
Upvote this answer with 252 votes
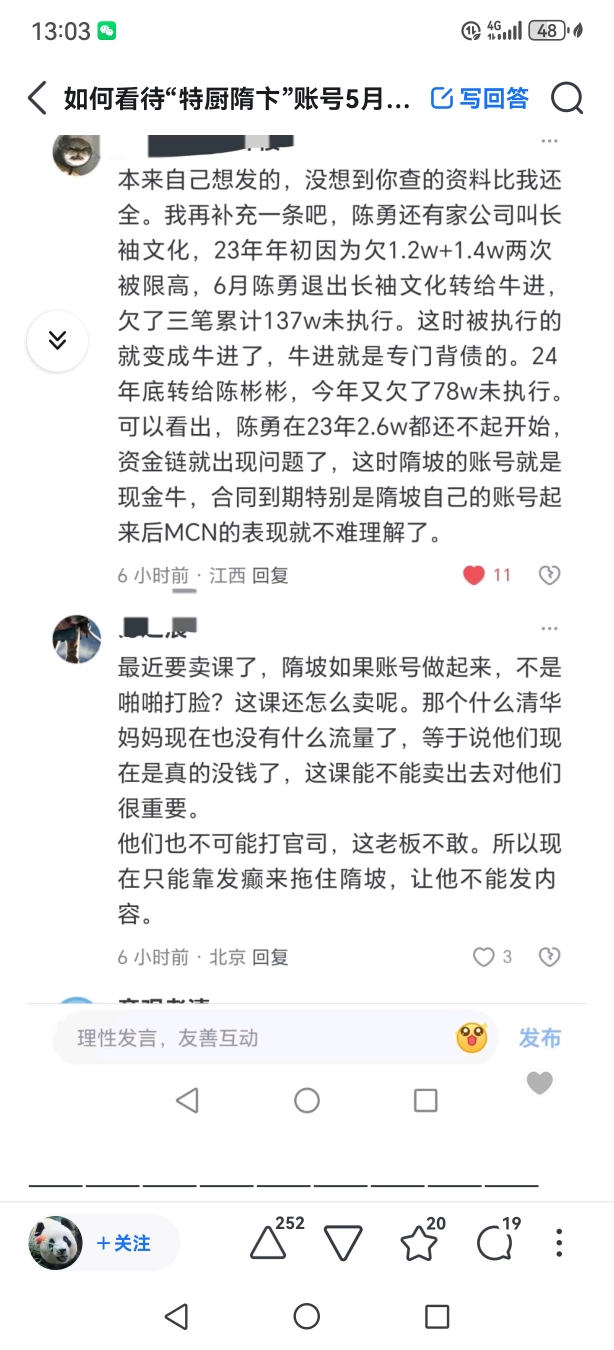(x=268, y=1243)
